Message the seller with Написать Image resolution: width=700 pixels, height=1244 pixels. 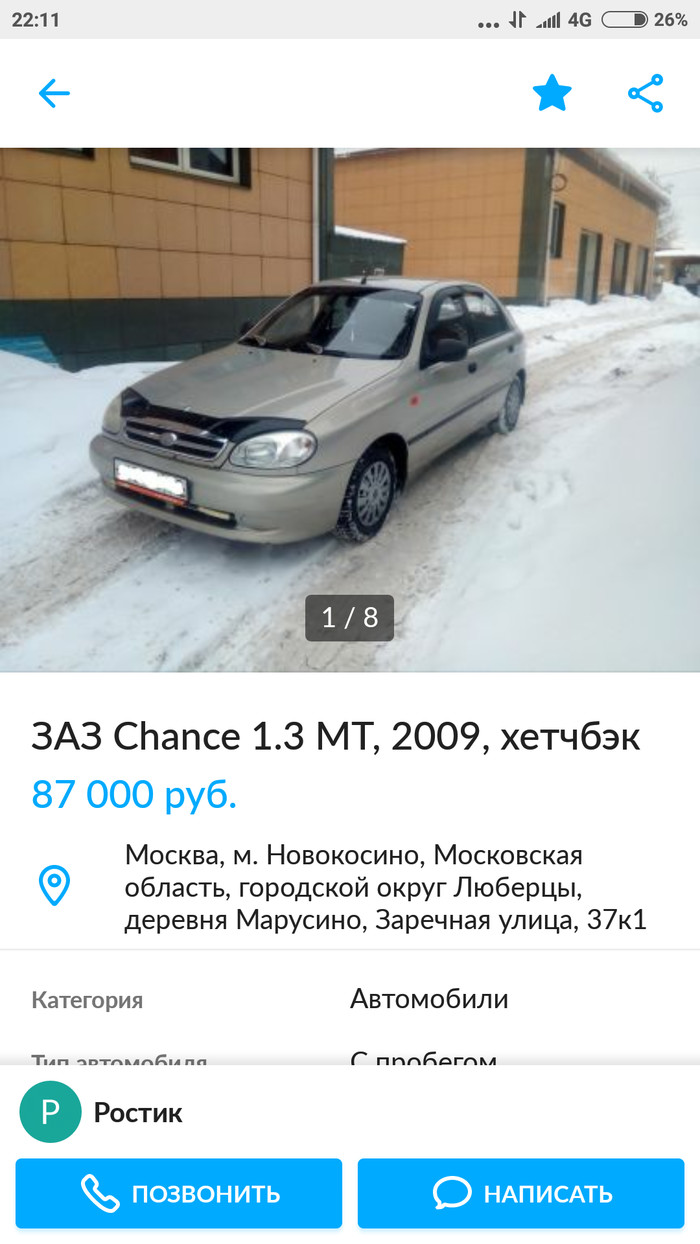point(521,1193)
